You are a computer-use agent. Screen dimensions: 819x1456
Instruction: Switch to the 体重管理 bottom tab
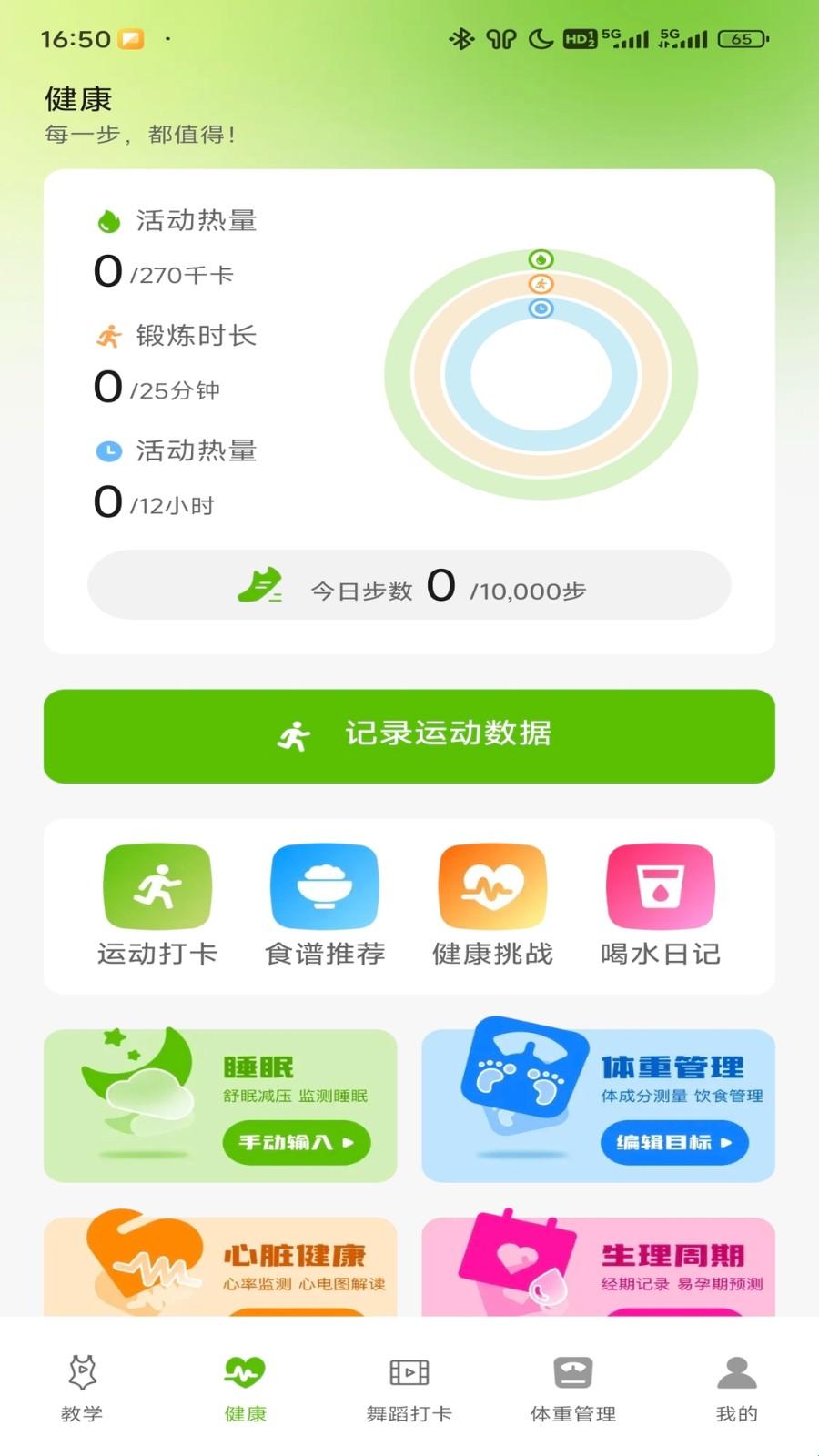point(573,1387)
